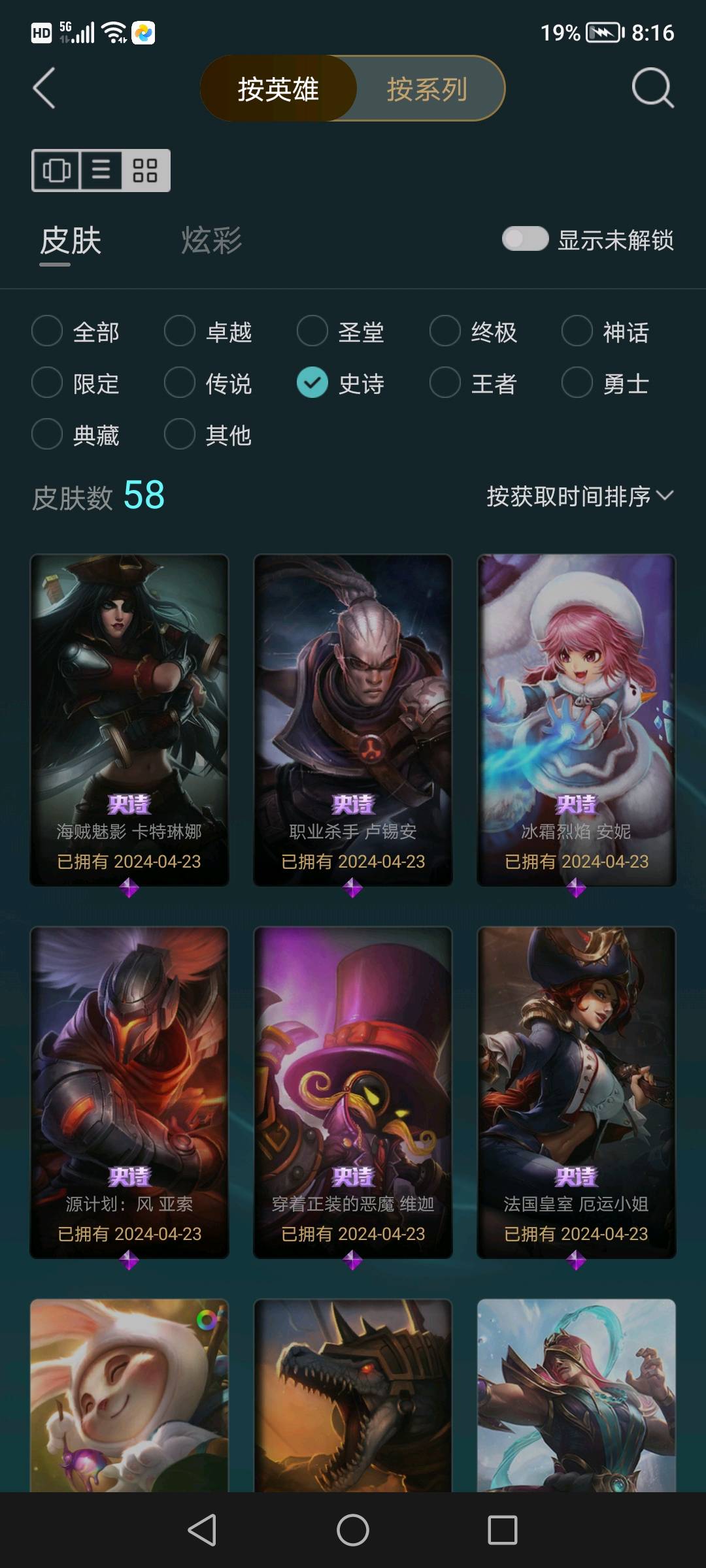Uncheck the 史诗 filter
This screenshot has width=706, height=1568.
[312, 383]
